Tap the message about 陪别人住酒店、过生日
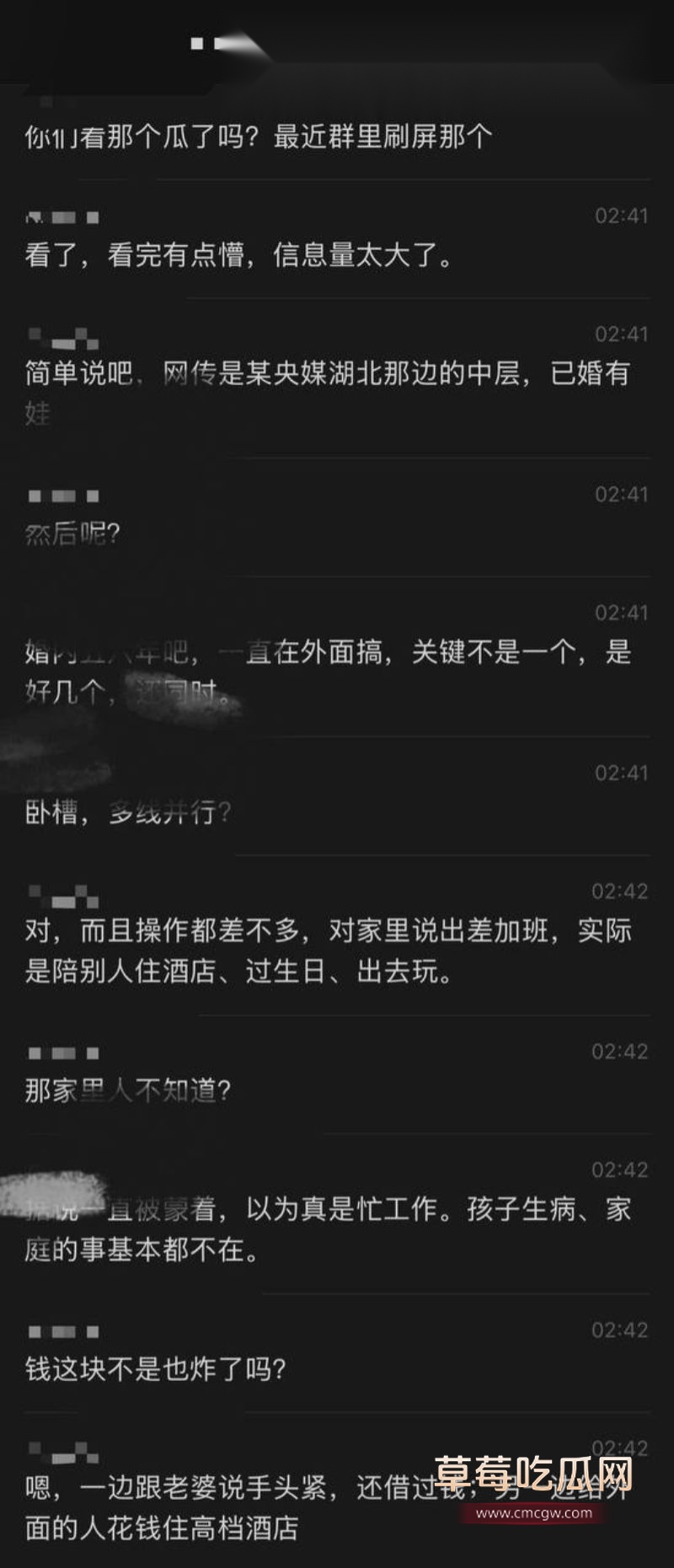Screen dimensions: 674x1568 (x=329, y=952)
